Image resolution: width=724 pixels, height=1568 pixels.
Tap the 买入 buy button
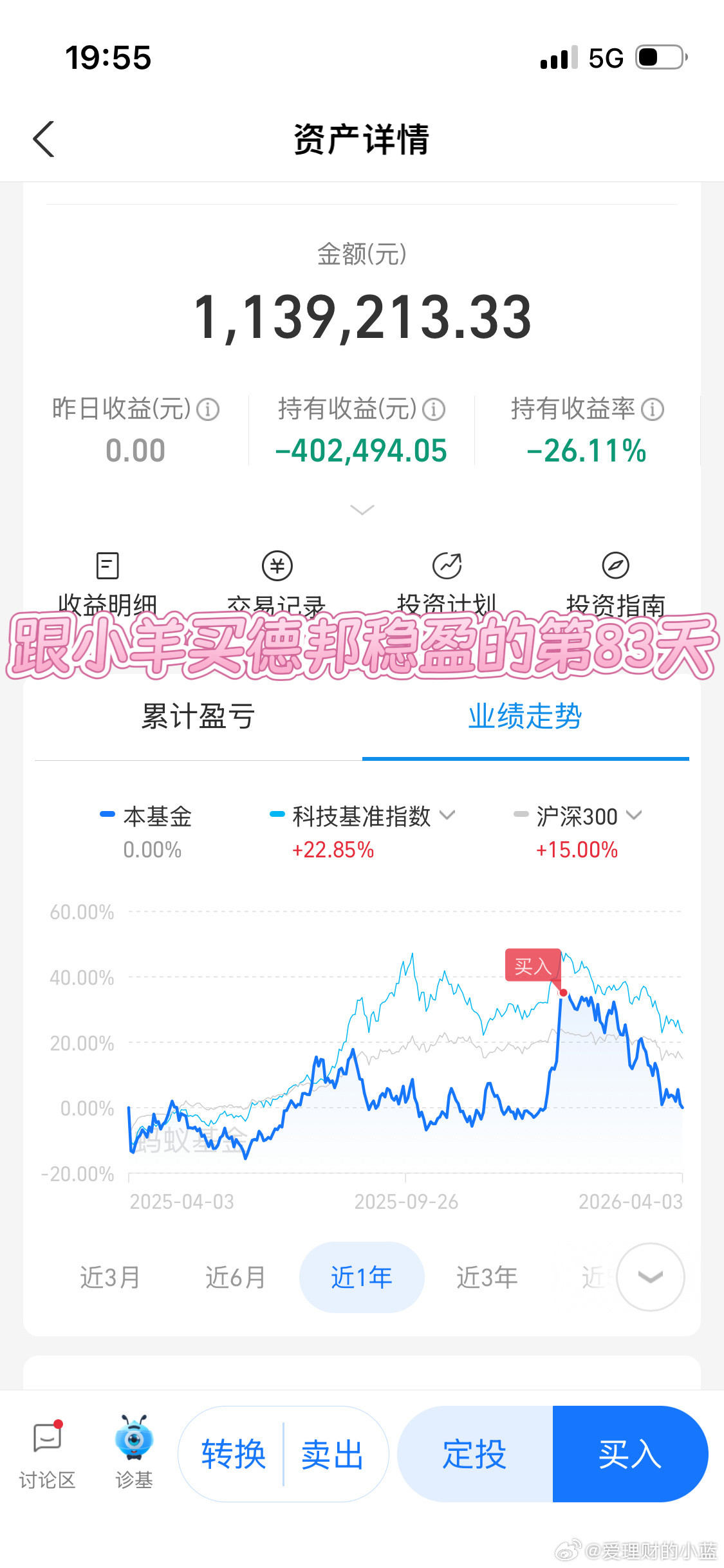(628, 1453)
